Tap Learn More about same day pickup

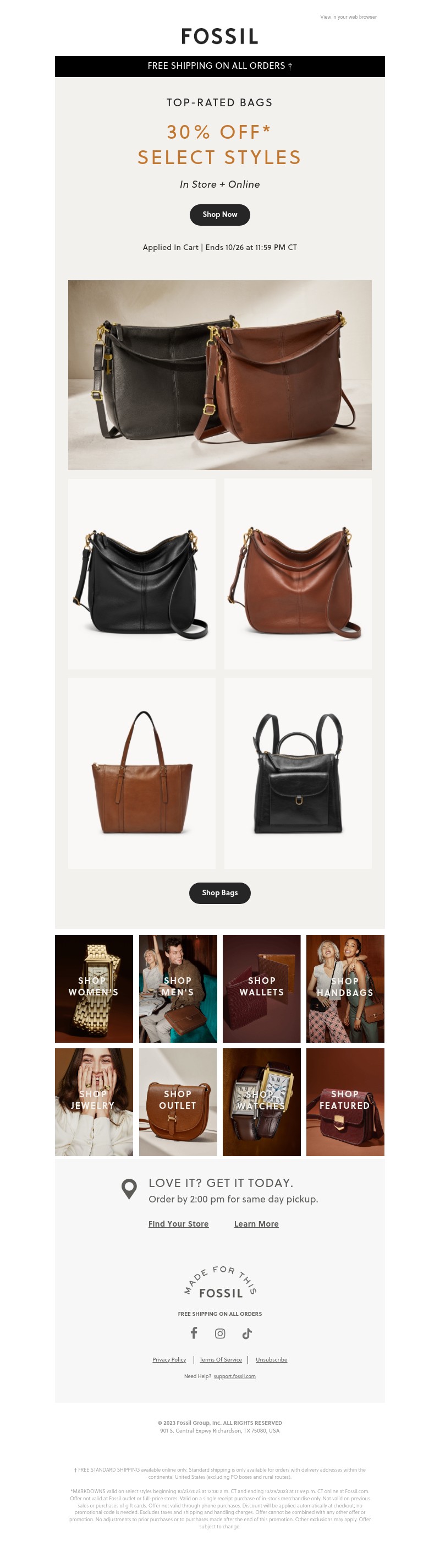pyautogui.click(x=256, y=1223)
